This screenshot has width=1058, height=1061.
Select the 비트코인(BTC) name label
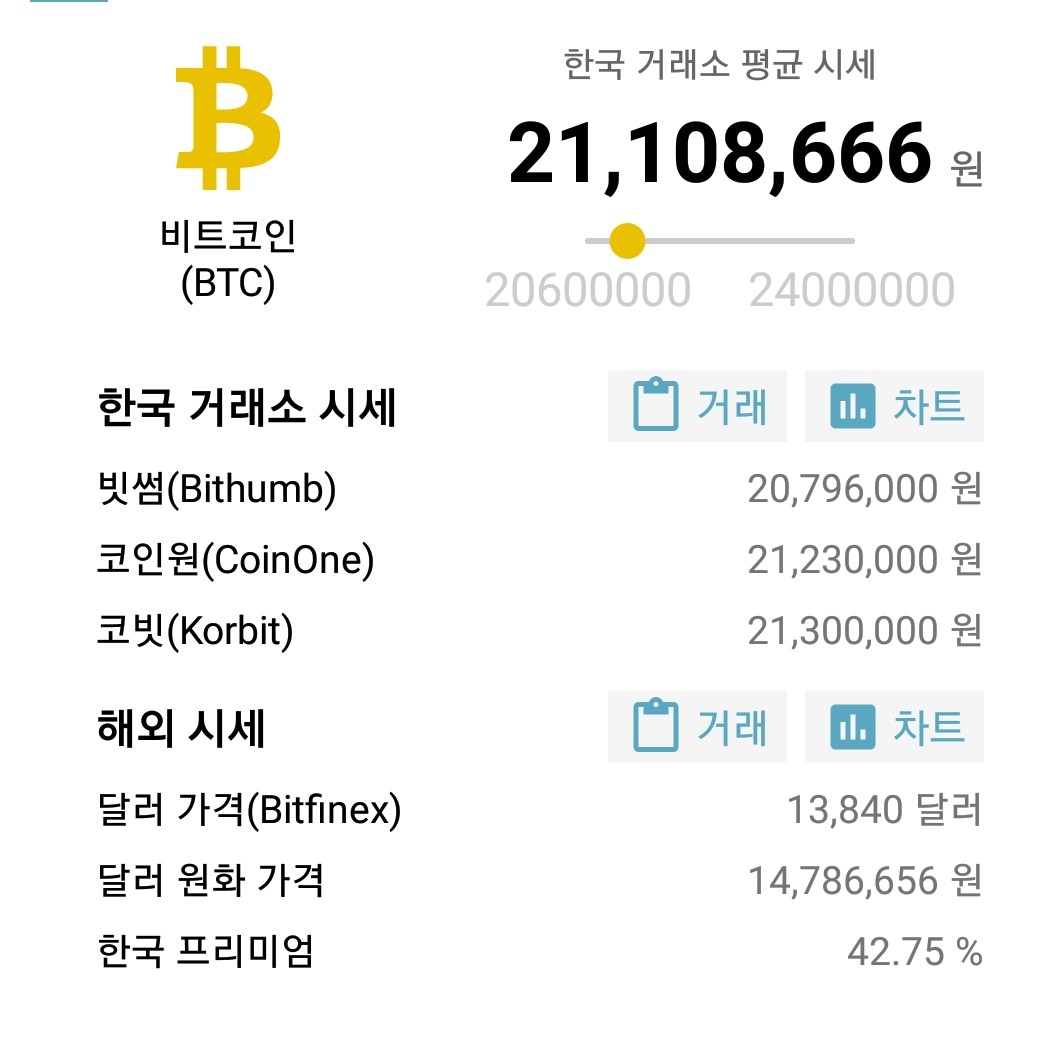tap(230, 258)
